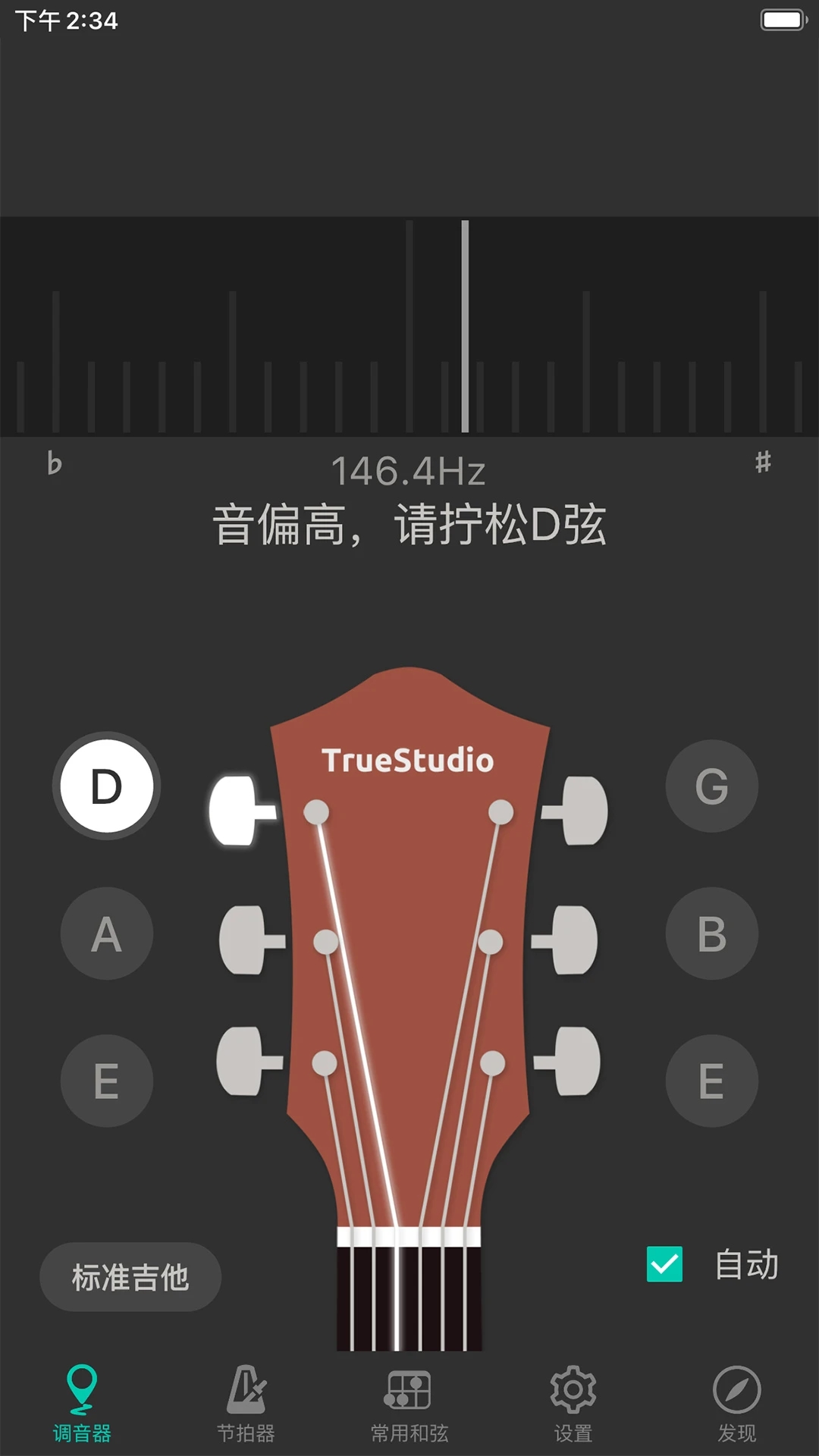Go to the 设置 settings tab
This screenshot has height=1456, width=819.
tap(573, 1403)
